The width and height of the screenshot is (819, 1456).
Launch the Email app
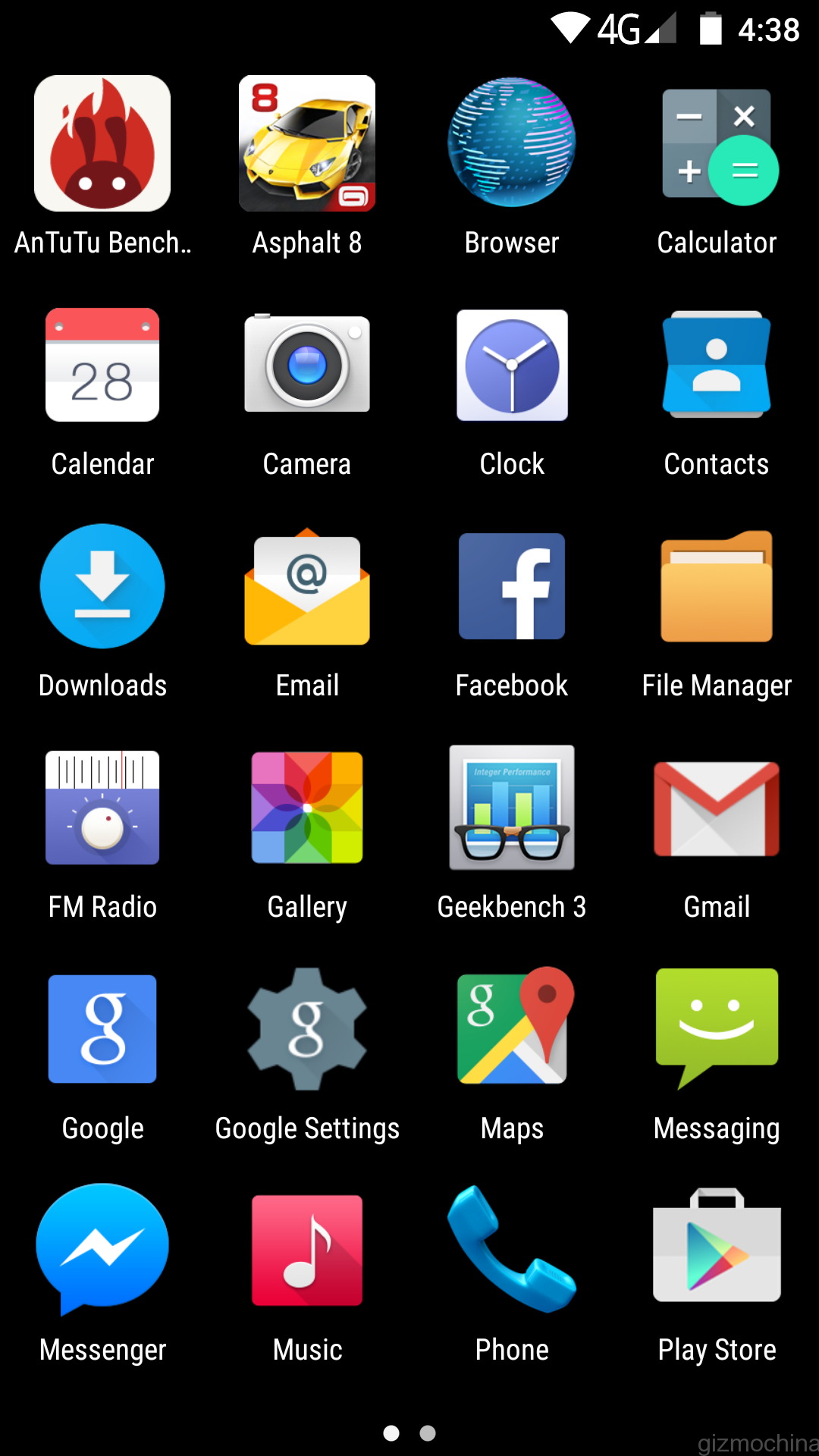(x=307, y=586)
